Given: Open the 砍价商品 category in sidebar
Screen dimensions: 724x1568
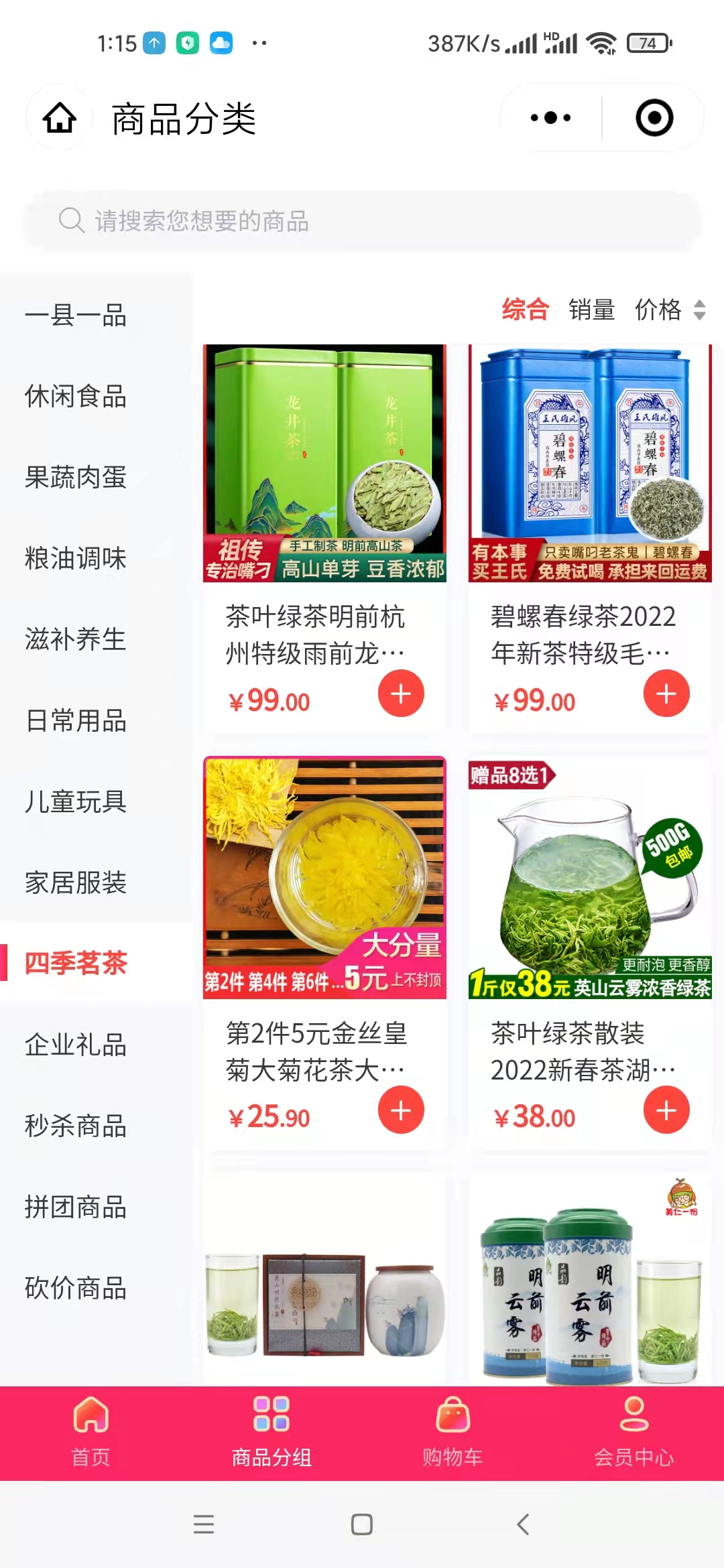Looking at the screenshot, I should pyautogui.click(x=76, y=1288).
